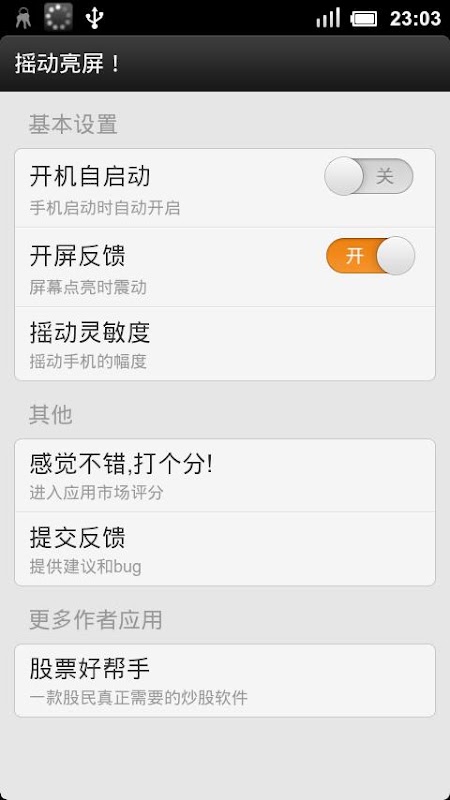Enable the 开机自启动 switch
This screenshot has height=800, width=450.
(x=369, y=177)
